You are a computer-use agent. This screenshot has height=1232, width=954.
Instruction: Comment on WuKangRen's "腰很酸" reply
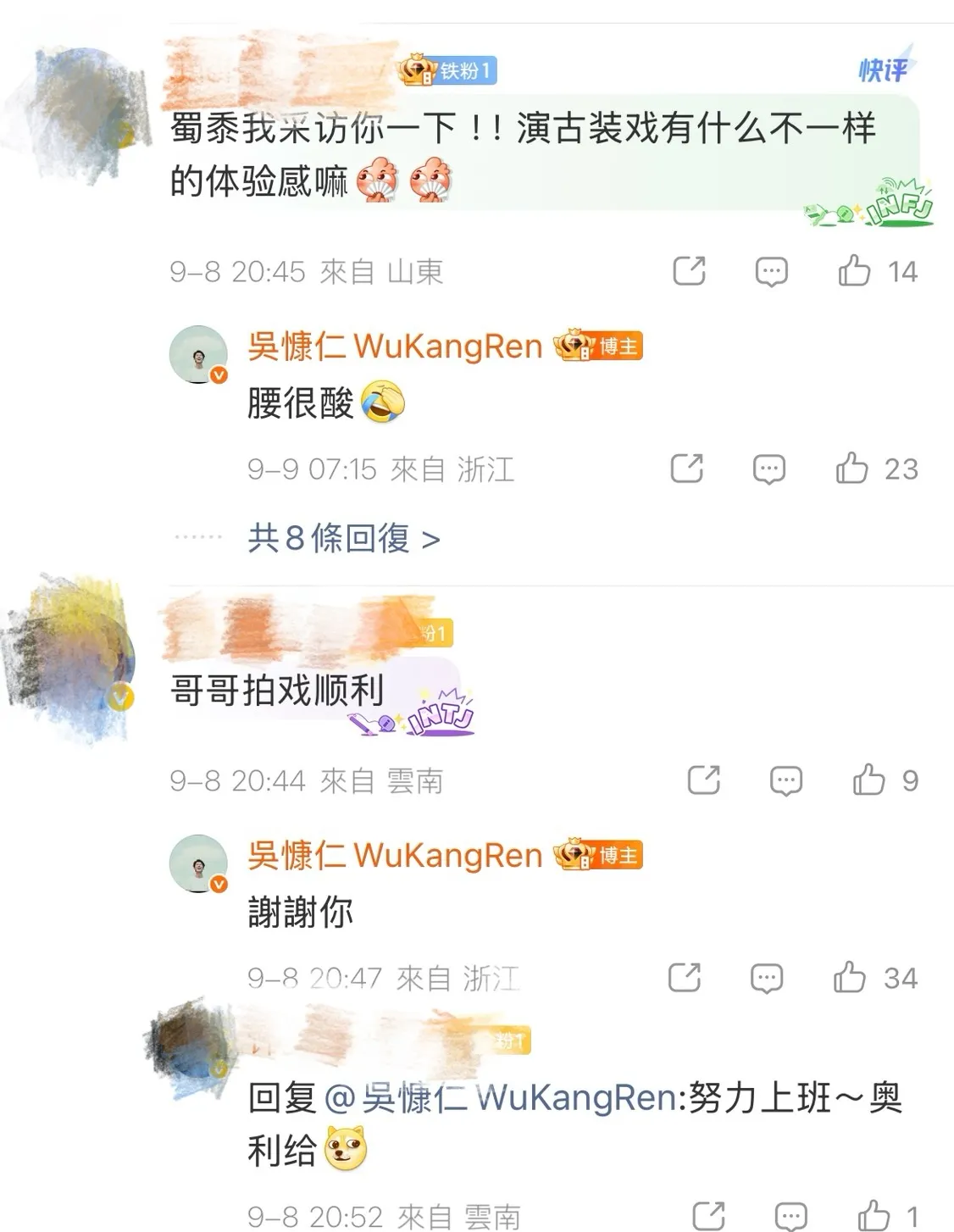(768, 469)
